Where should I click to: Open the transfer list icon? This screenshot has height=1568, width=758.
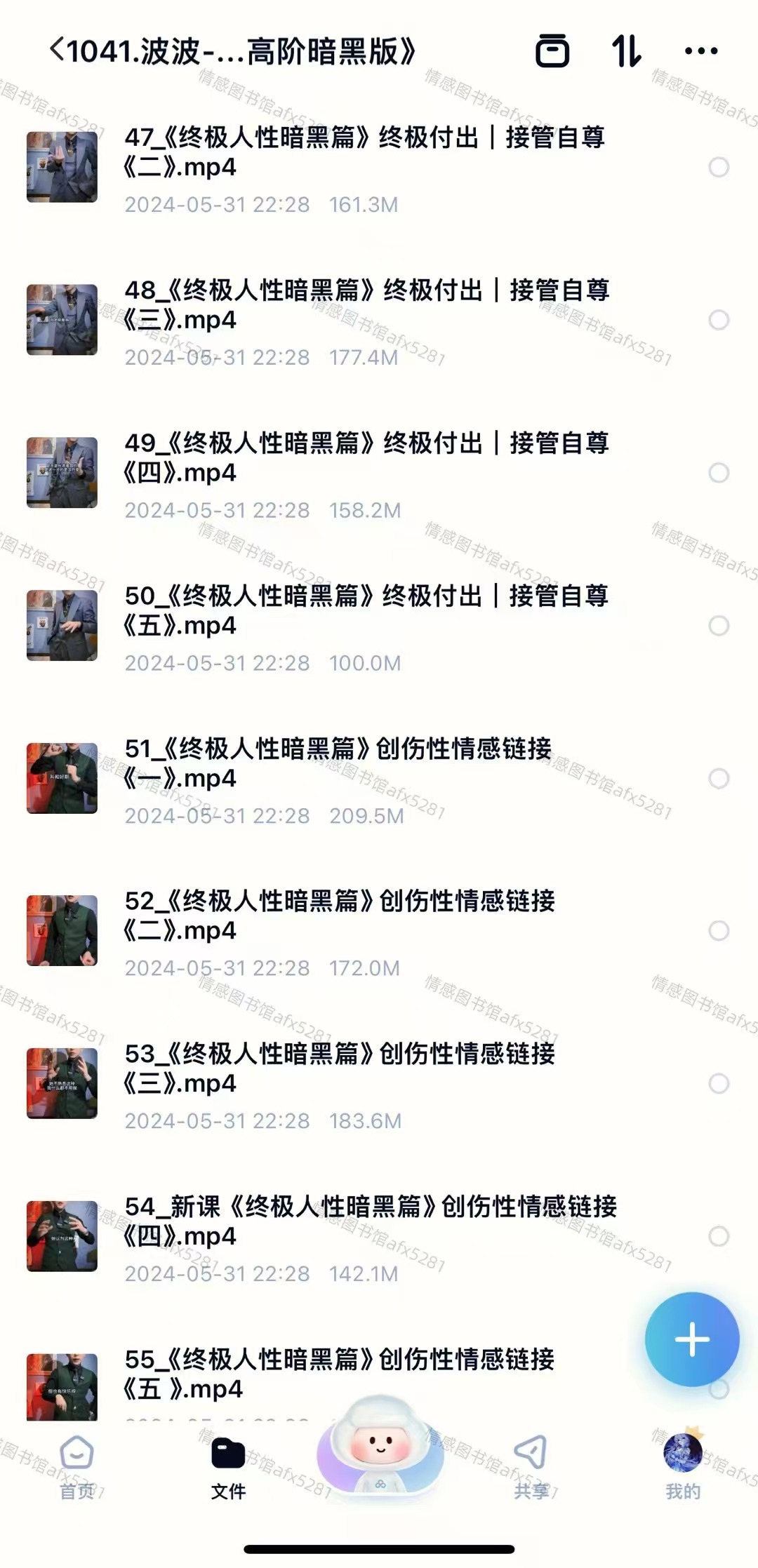click(552, 51)
